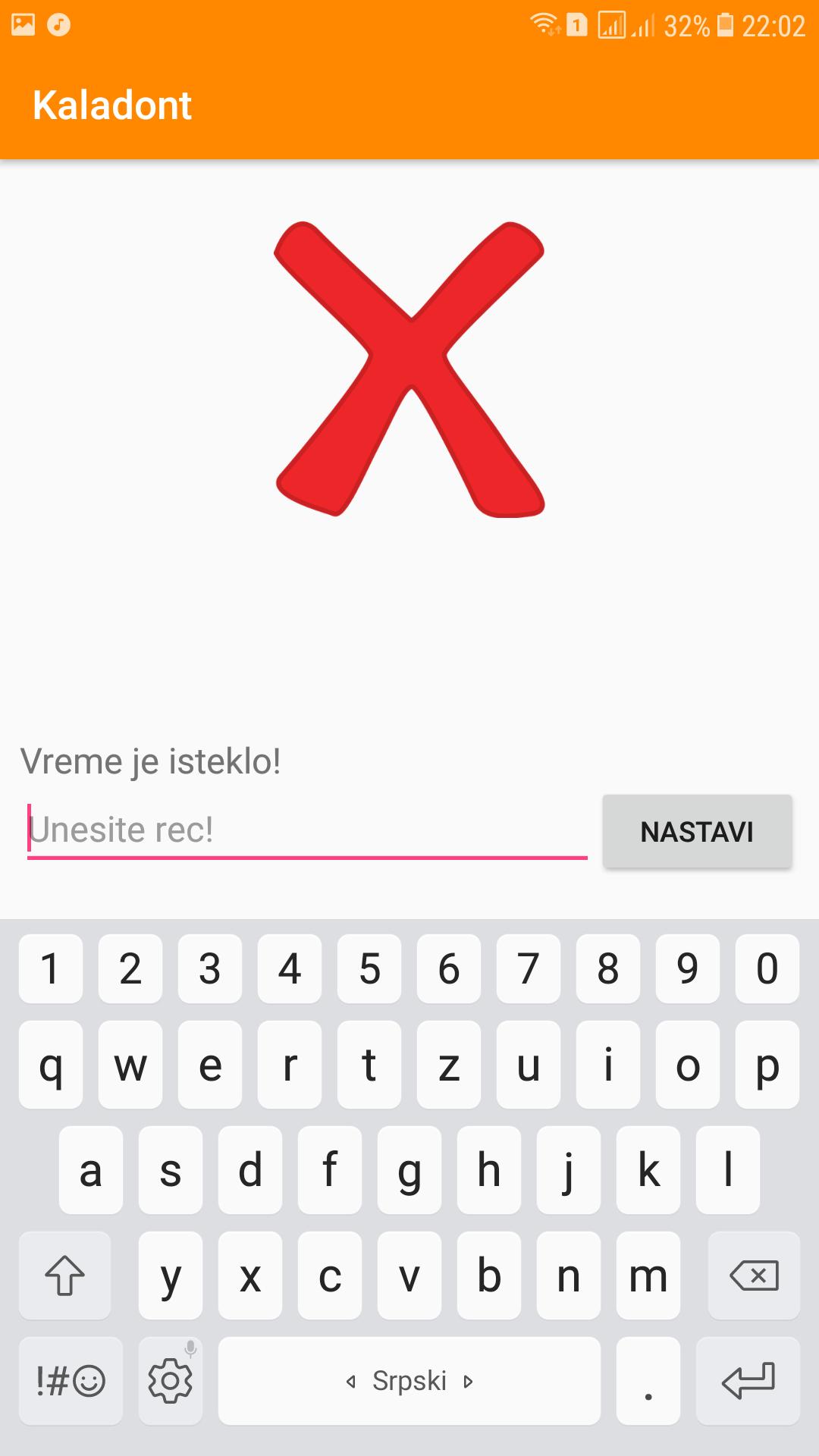The image size is (819, 1456).
Task: Tap the Enter key on the keyboard
Action: [x=748, y=1380]
